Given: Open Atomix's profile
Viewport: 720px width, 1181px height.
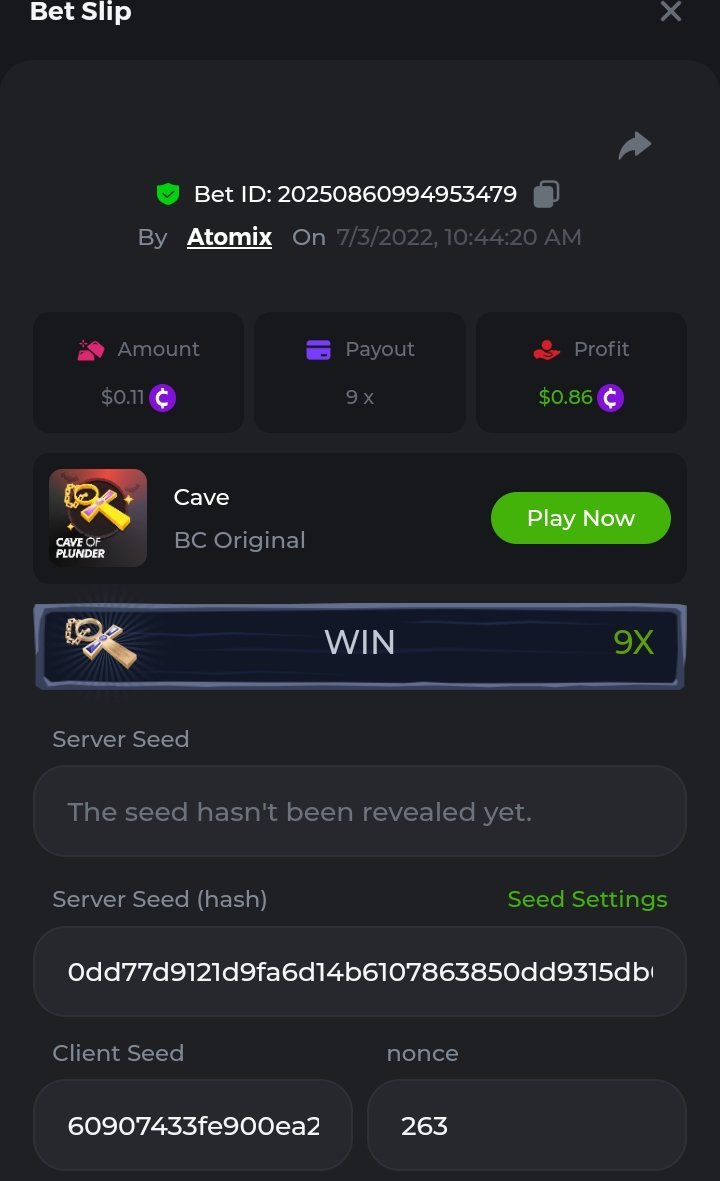Looking at the screenshot, I should click(229, 237).
